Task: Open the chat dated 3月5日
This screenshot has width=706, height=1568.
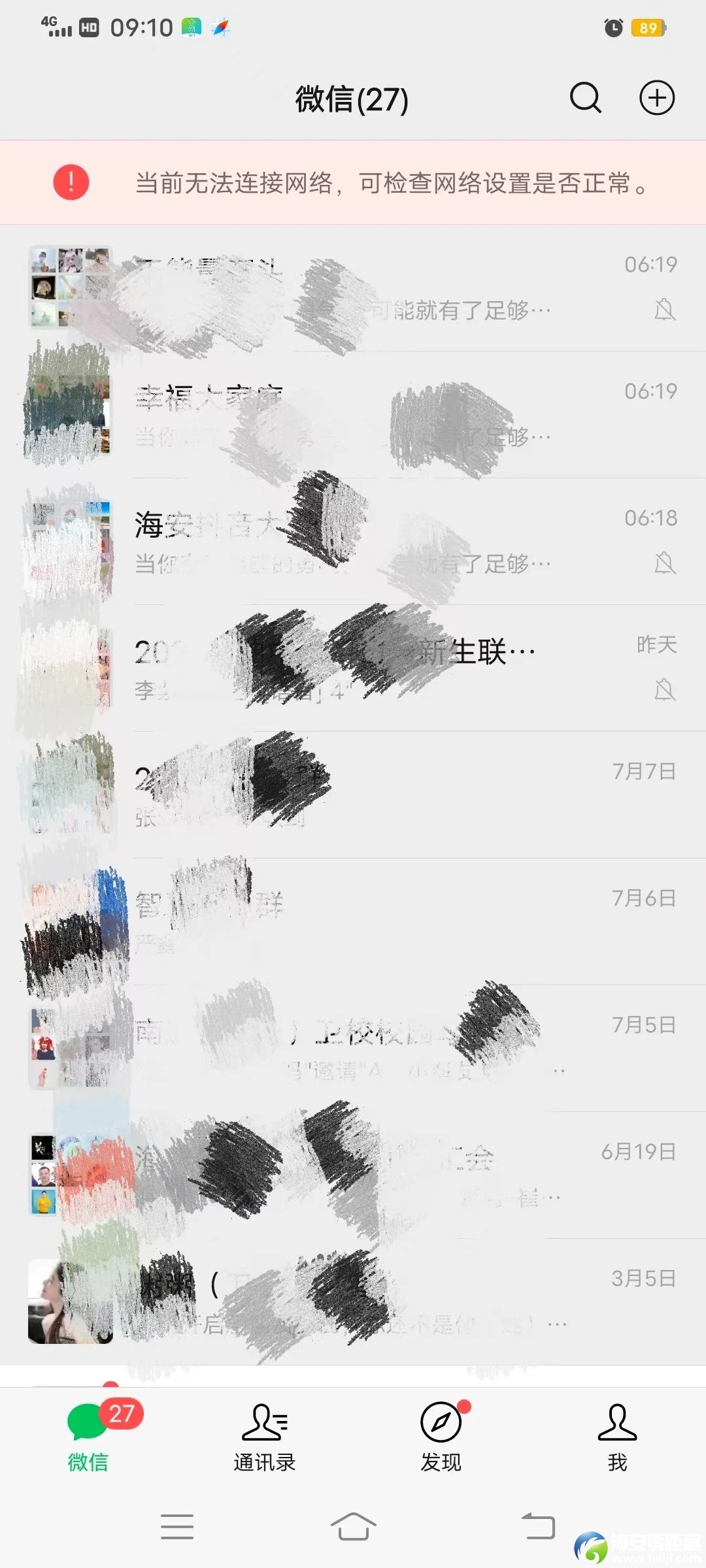Action: [x=353, y=1301]
